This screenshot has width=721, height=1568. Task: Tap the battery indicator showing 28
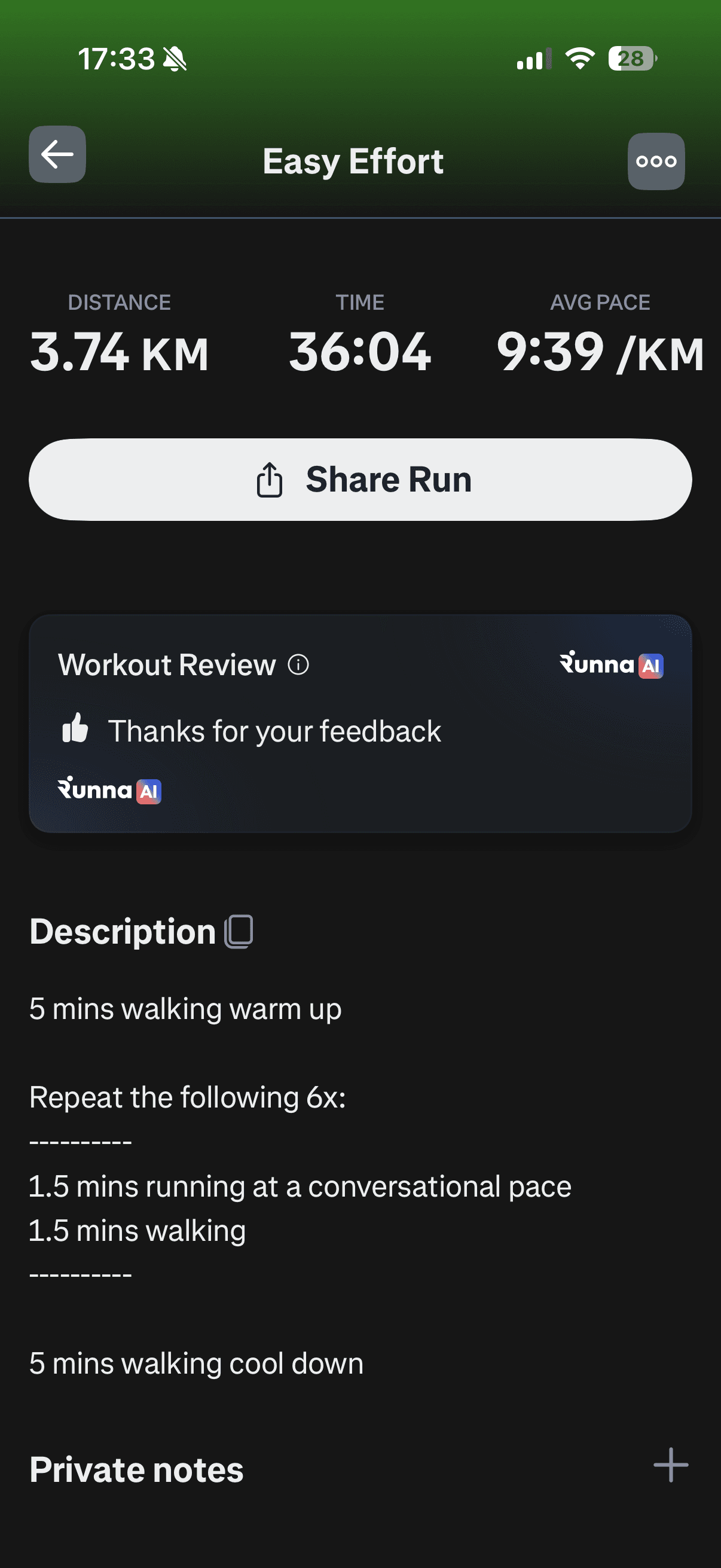pyautogui.click(x=630, y=59)
